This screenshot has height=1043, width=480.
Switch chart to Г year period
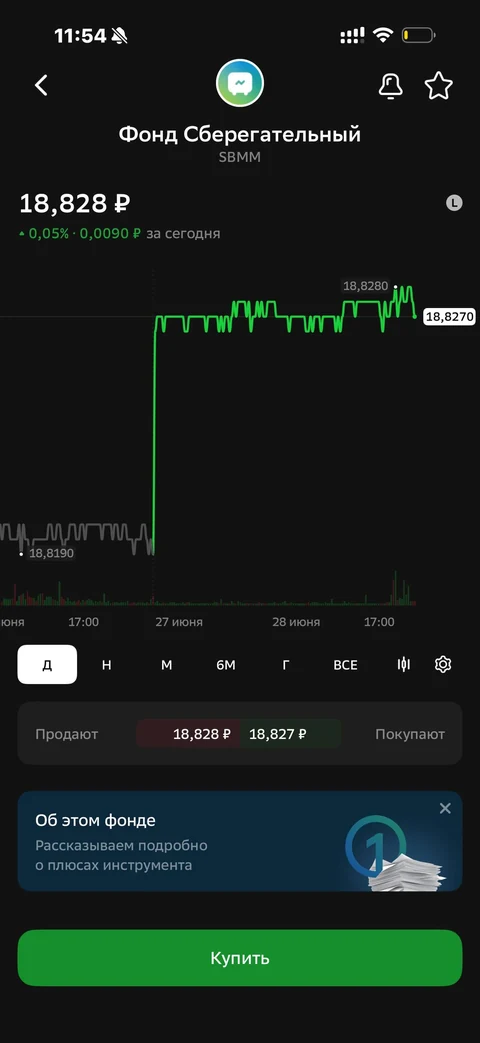pos(286,665)
